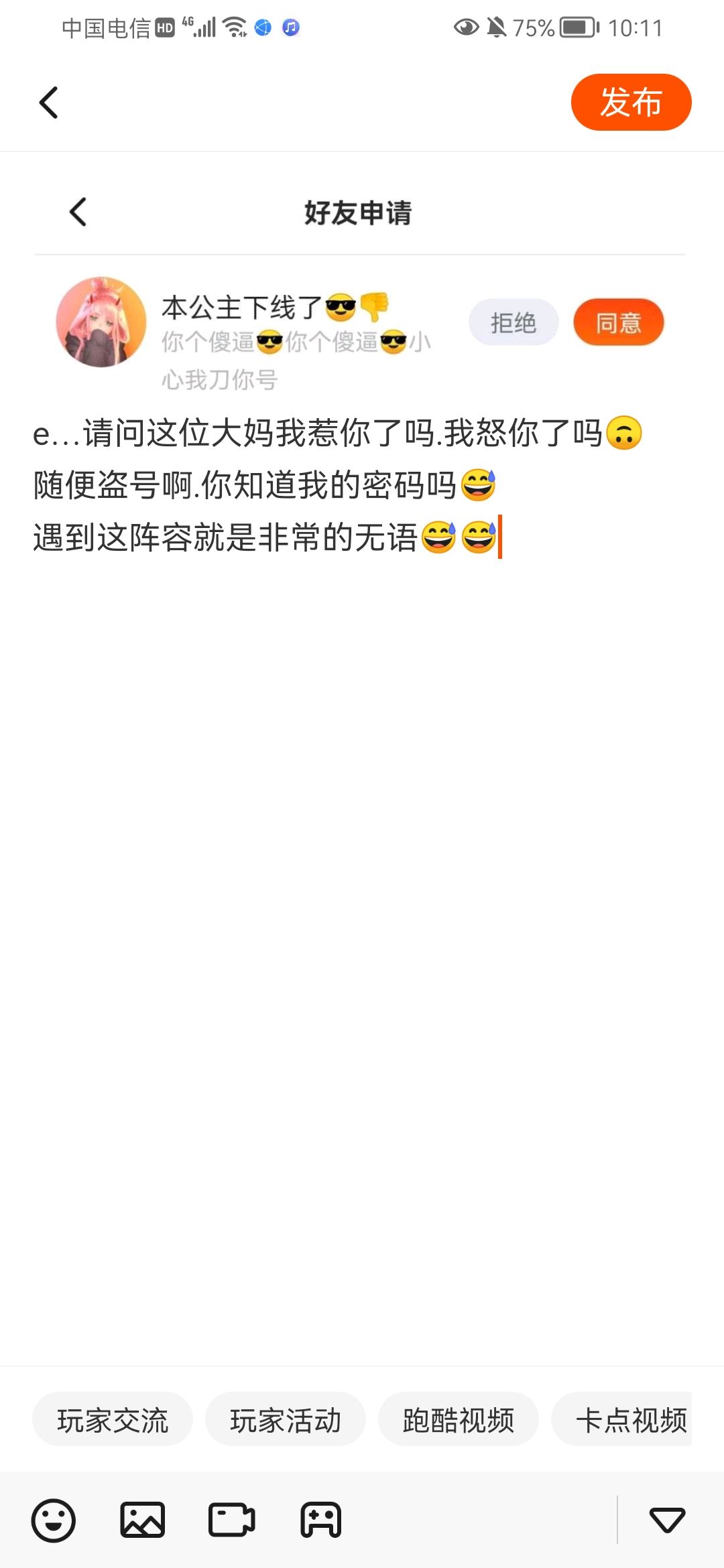
Task: Pick the 跑酷视频 topic chip
Action: (459, 1419)
